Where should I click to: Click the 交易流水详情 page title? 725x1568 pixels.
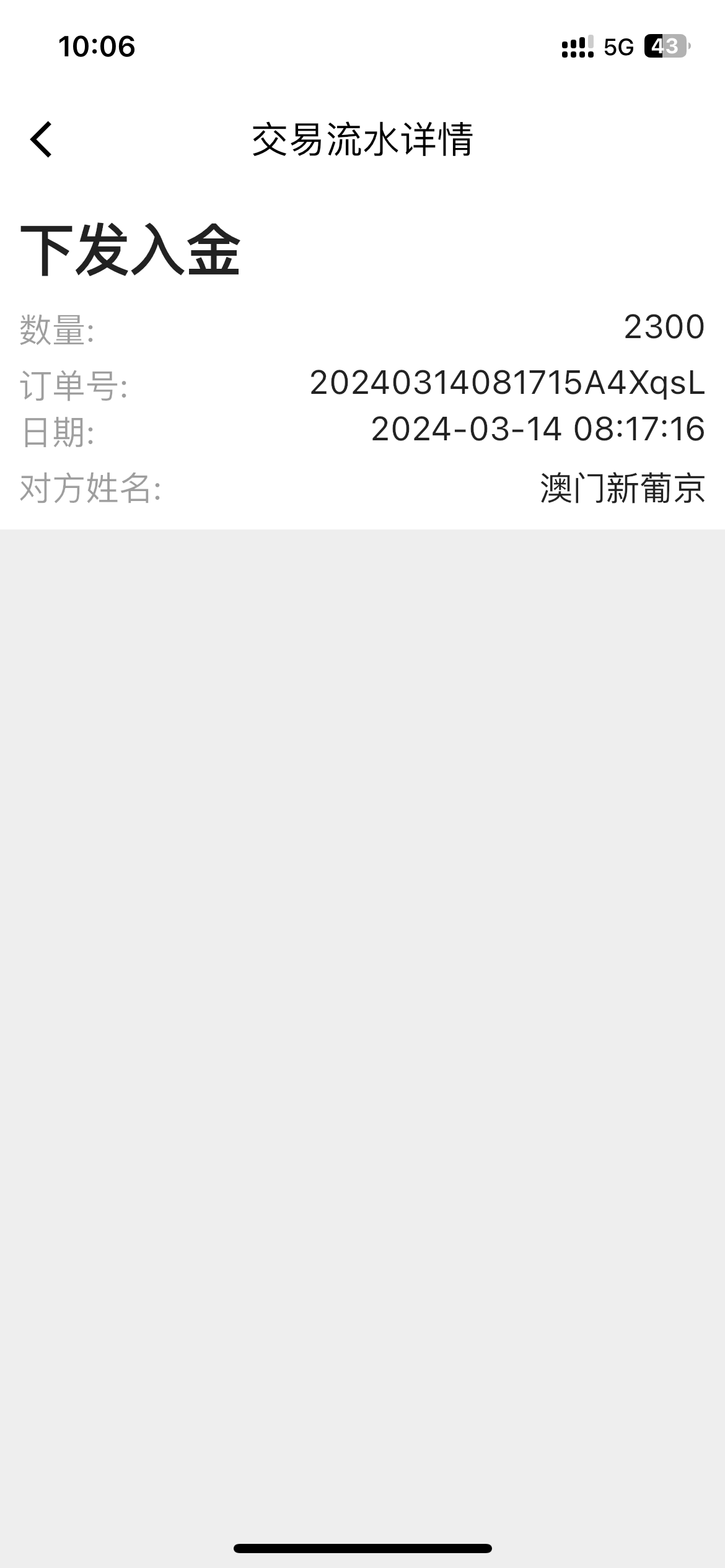click(362, 140)
